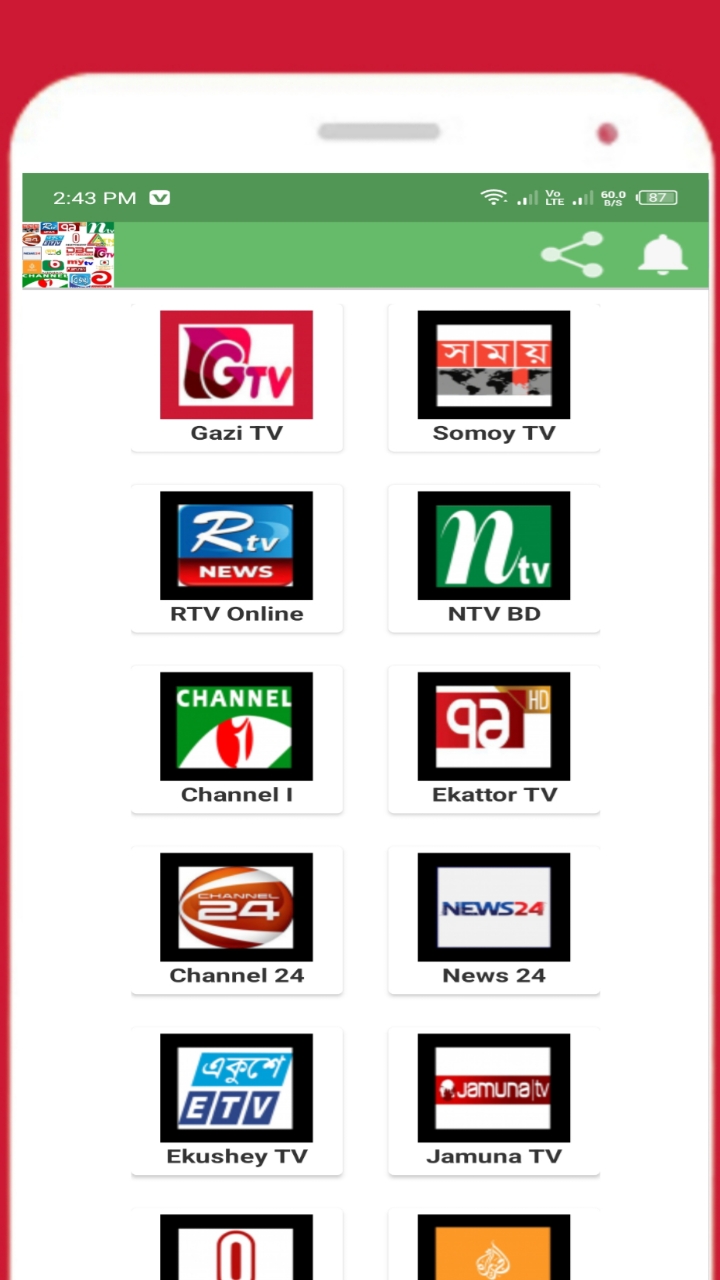Open Channel 24

tap(237, 921)
